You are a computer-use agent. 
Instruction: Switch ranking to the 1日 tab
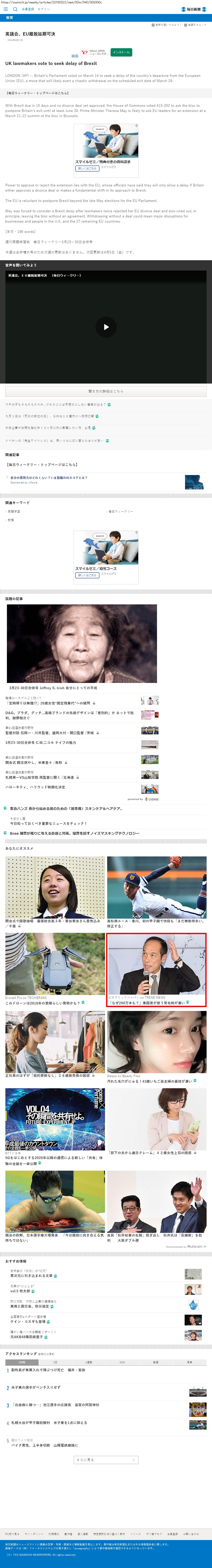click(55, 1362)
